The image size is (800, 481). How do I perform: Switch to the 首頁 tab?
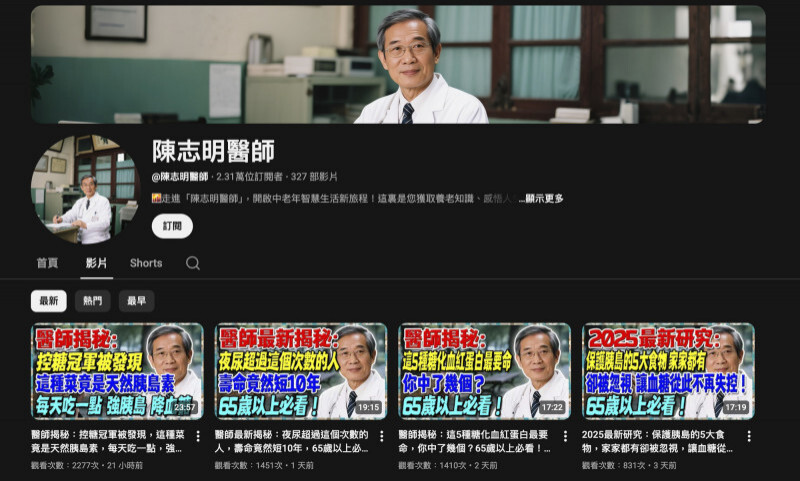click(x=47, y=263)
